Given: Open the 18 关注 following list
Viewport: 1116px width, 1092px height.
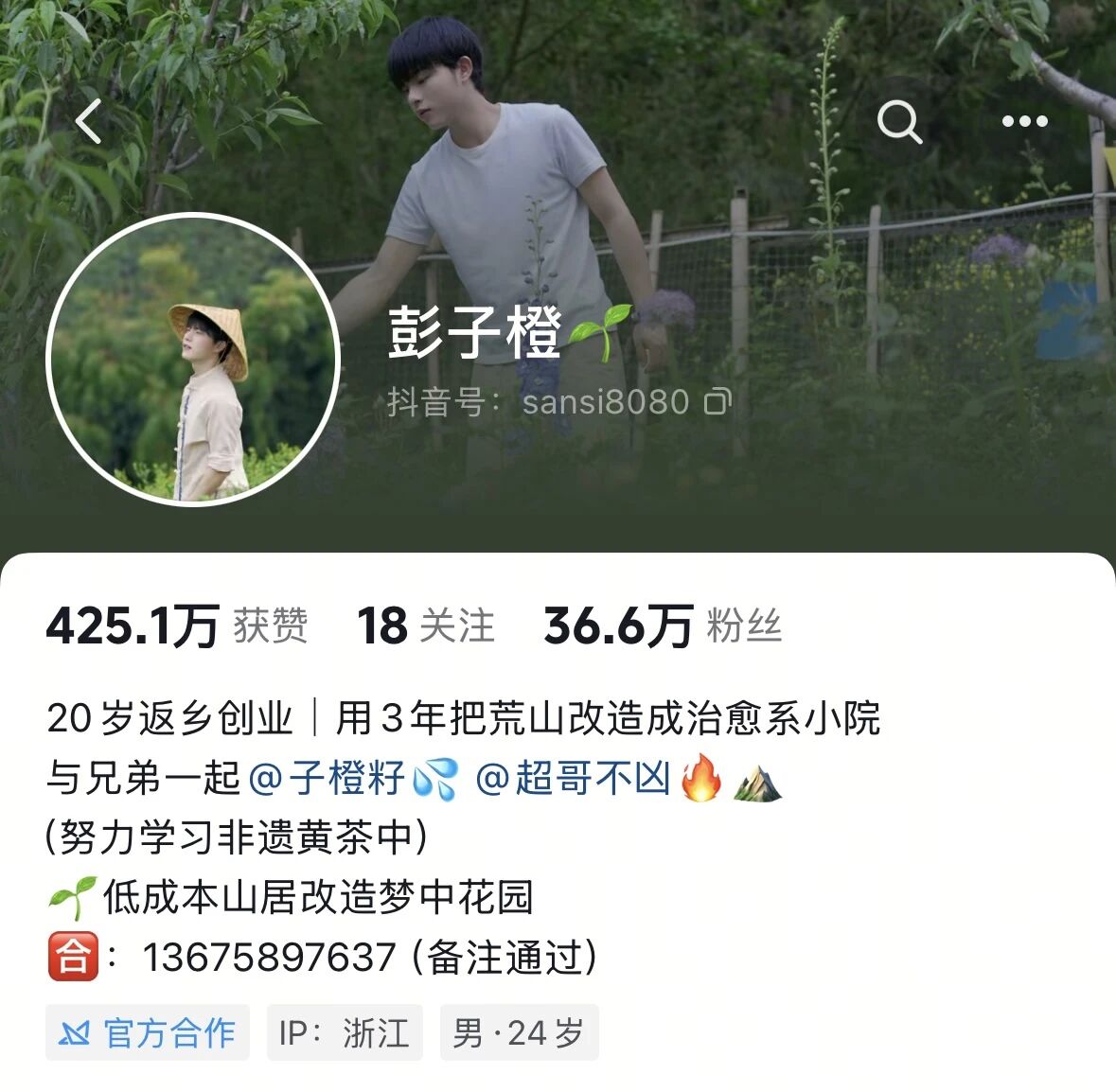Looking at the screenshot, I should [x=426, y=626].
